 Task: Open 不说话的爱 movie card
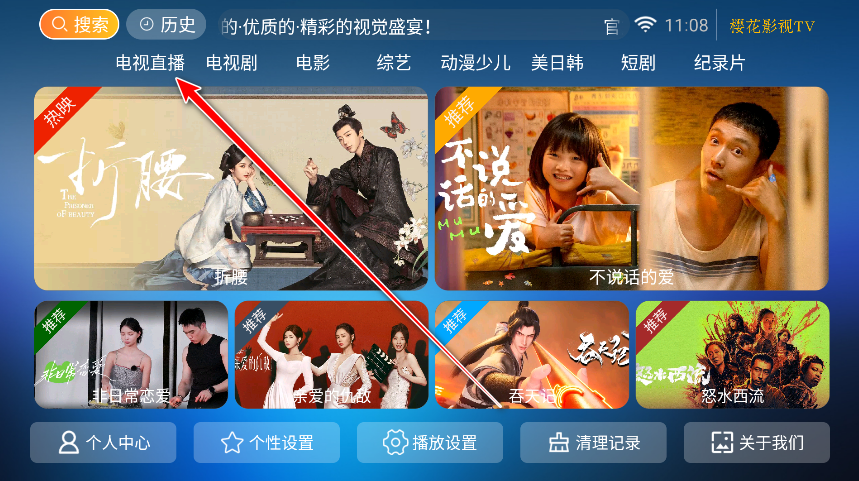631,188
